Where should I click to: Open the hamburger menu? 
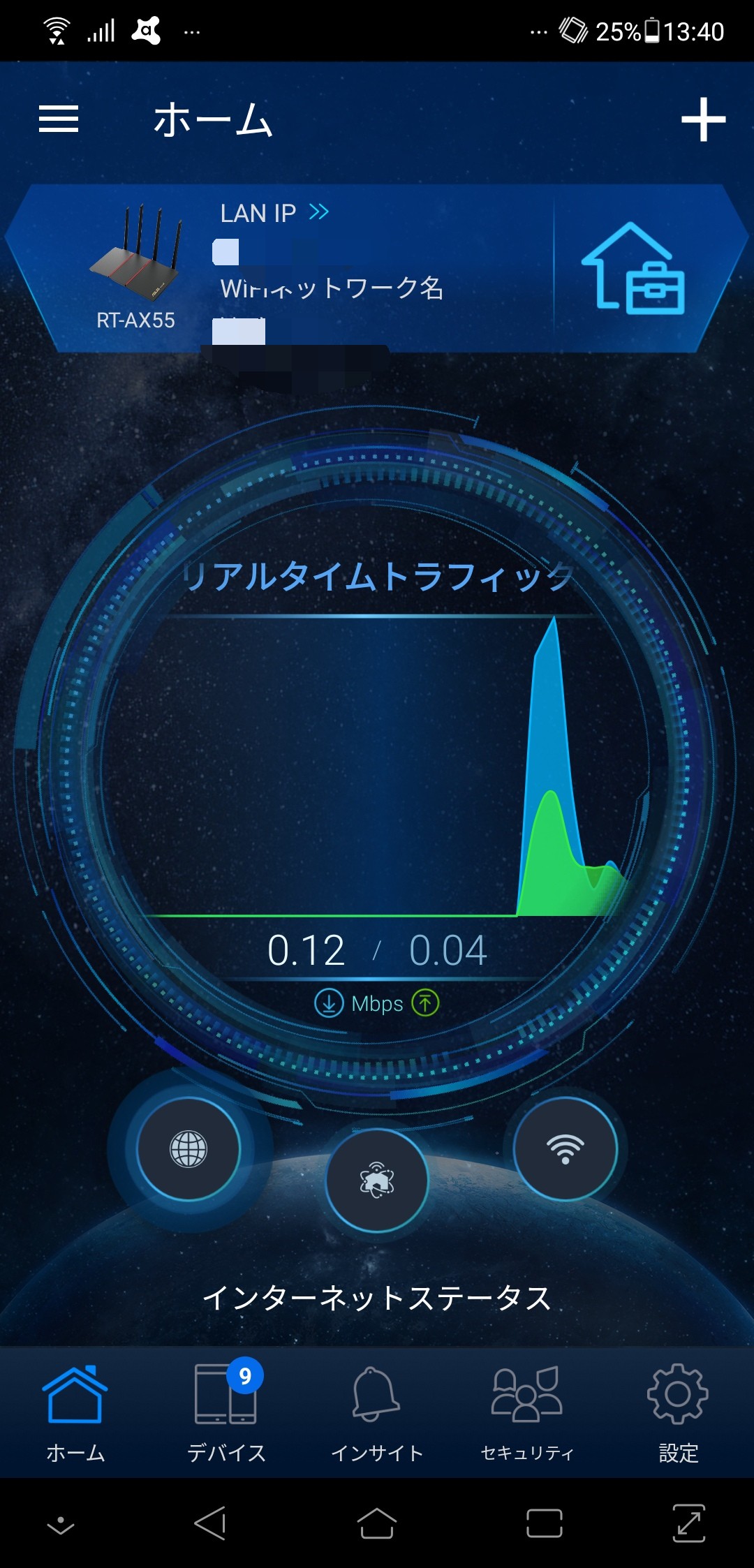(59, 119)
